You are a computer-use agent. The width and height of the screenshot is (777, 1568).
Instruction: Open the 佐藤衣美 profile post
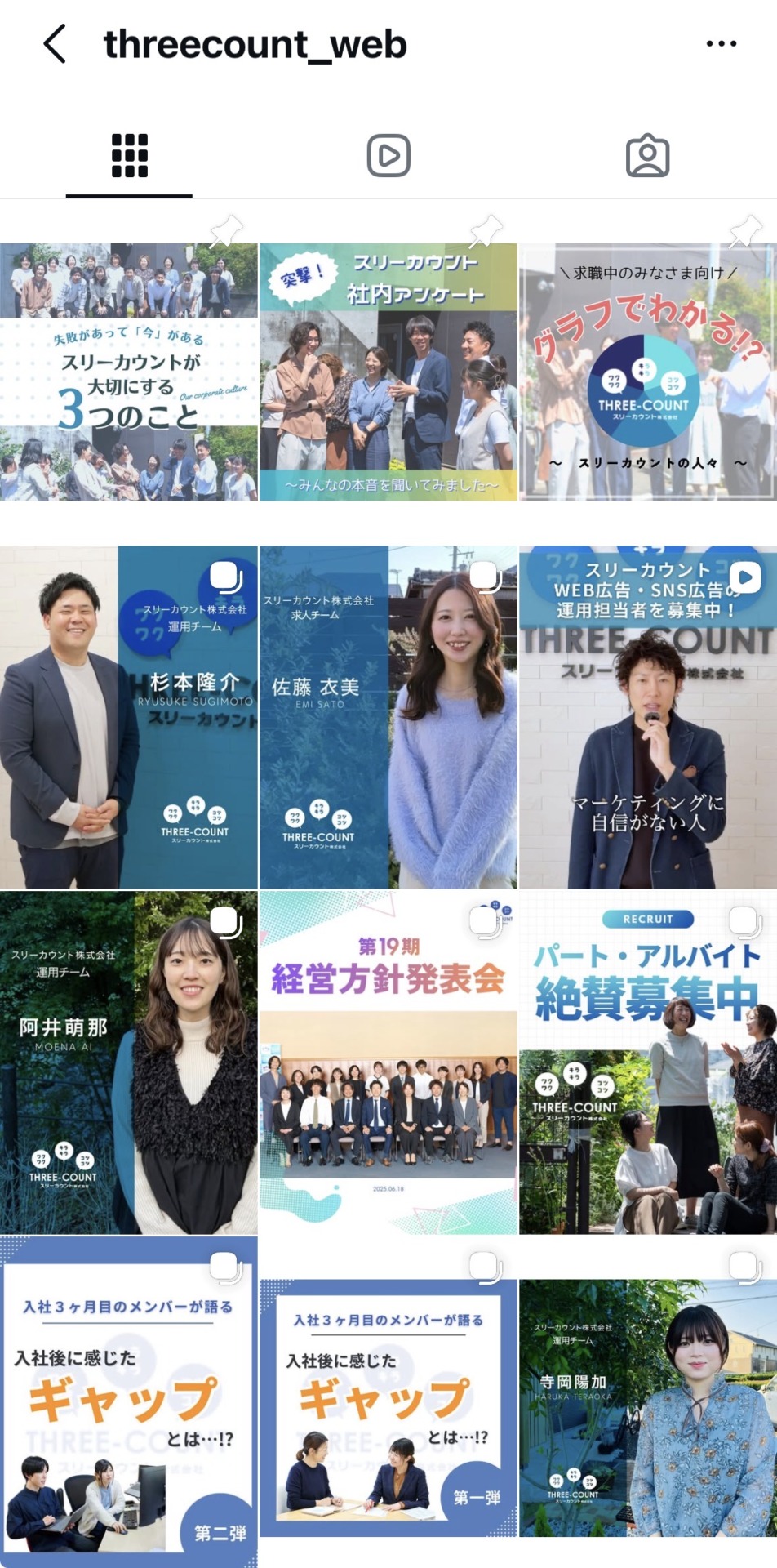coord(388,717)
